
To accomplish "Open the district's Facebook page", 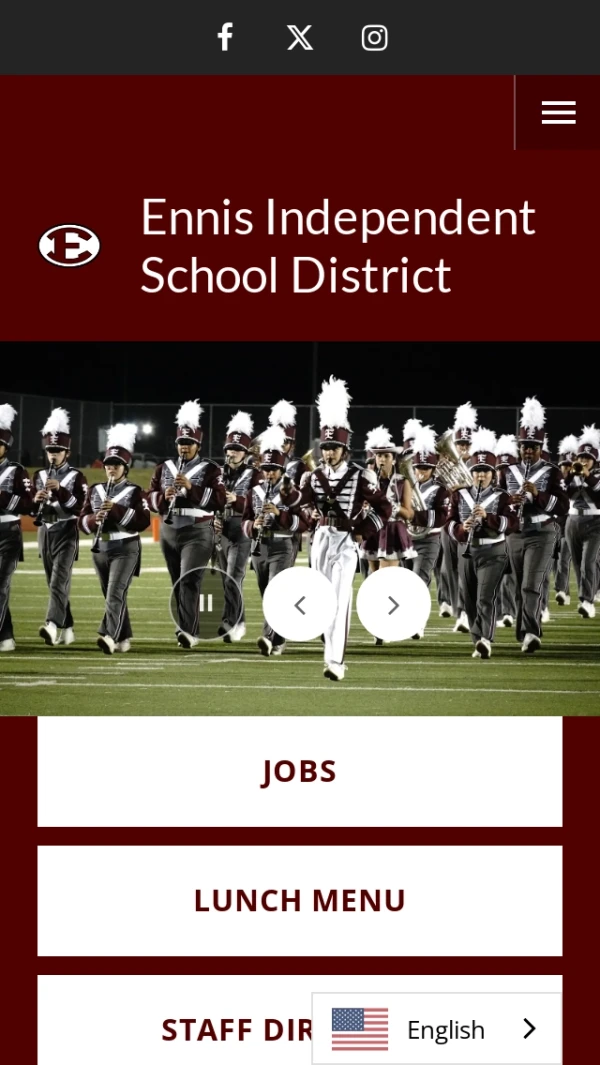I will tap(225, 38).
